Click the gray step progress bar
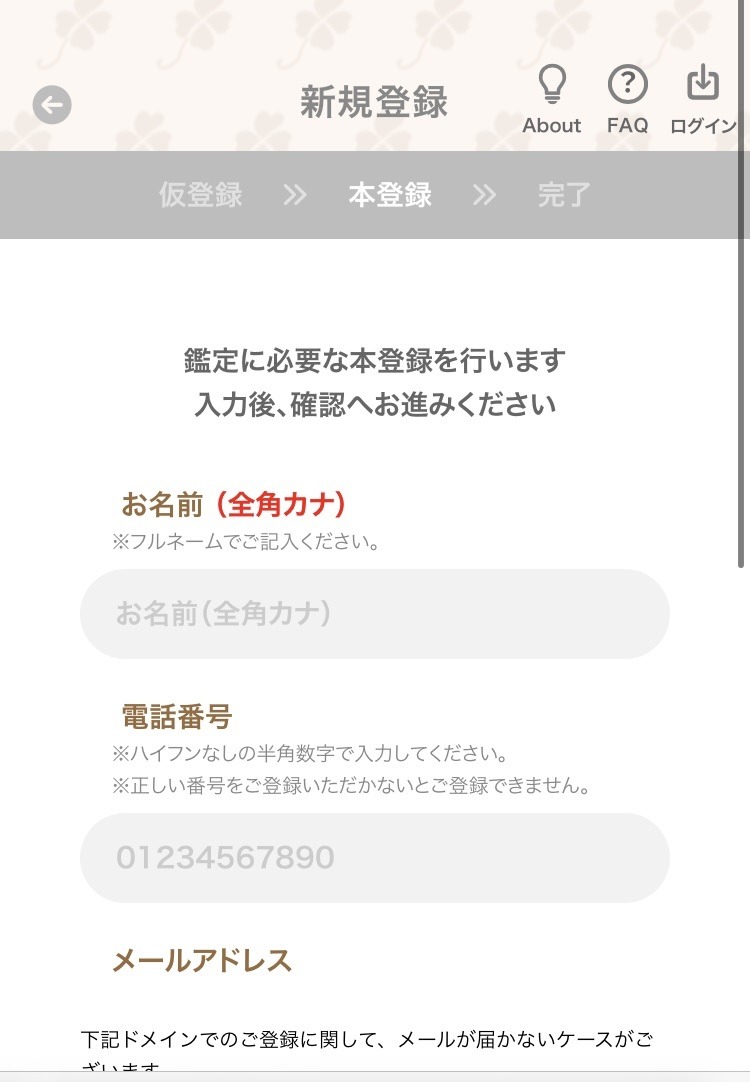The width and height of the screenshot is (750, 1082). coord(375,195)
